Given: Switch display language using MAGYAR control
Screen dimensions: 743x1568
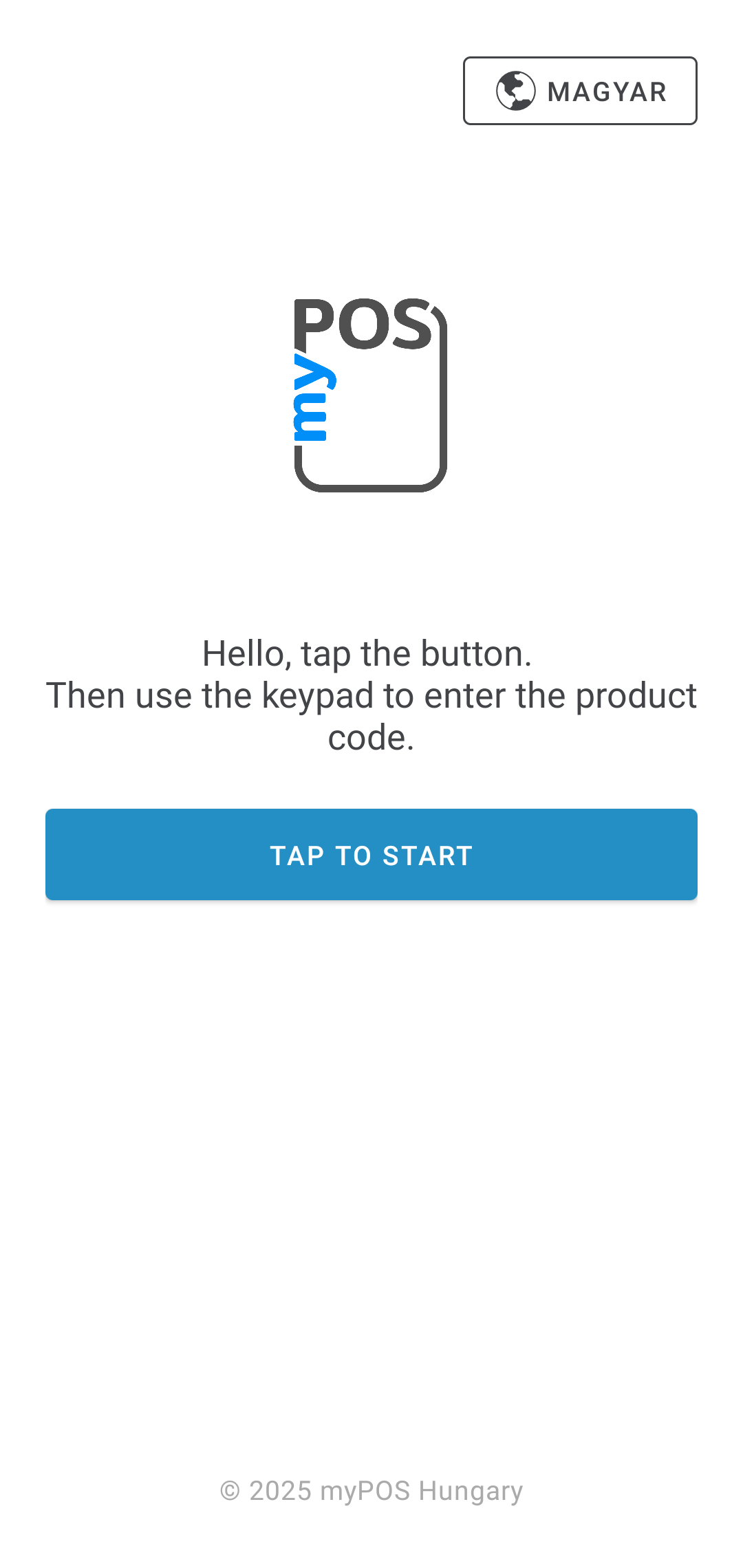Looking at the screenshot, I should (x=580, y=90).
